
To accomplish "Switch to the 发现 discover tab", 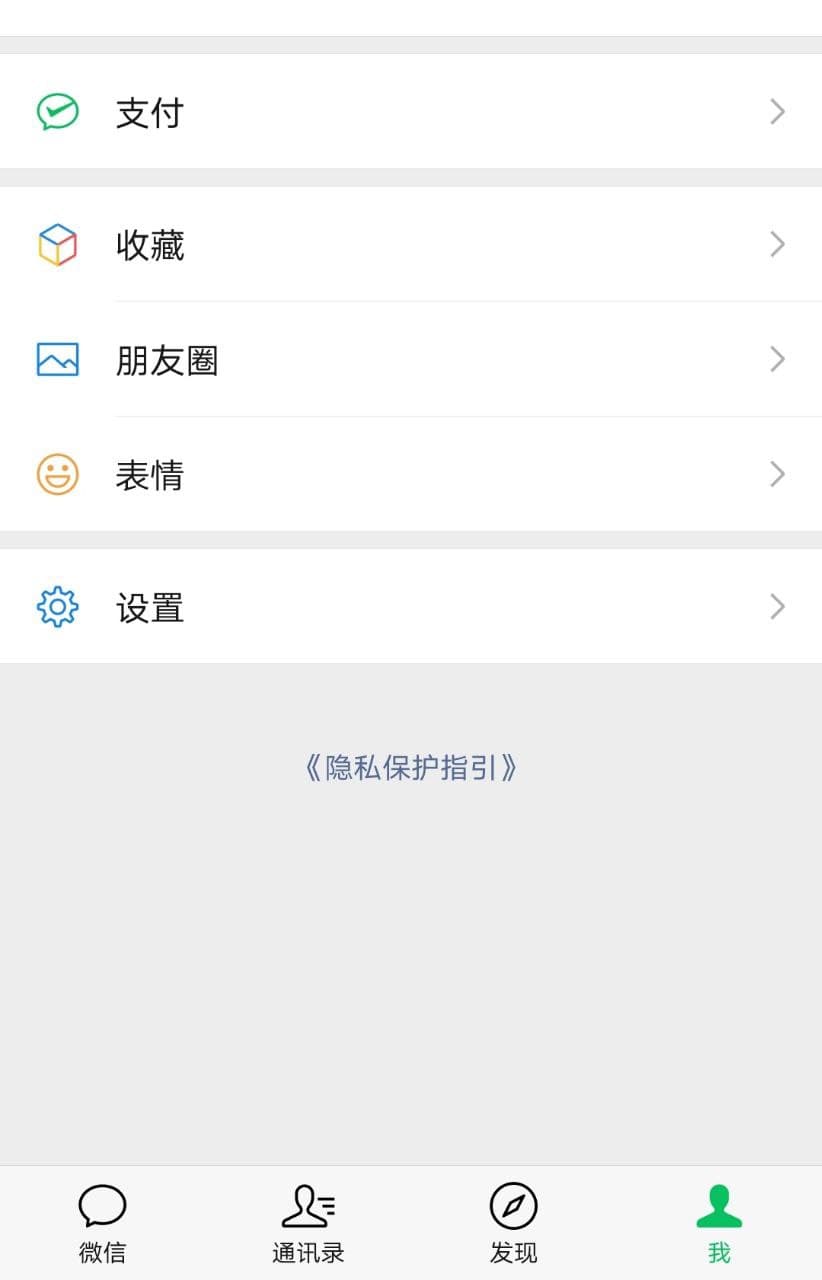I will point(514,1223).
